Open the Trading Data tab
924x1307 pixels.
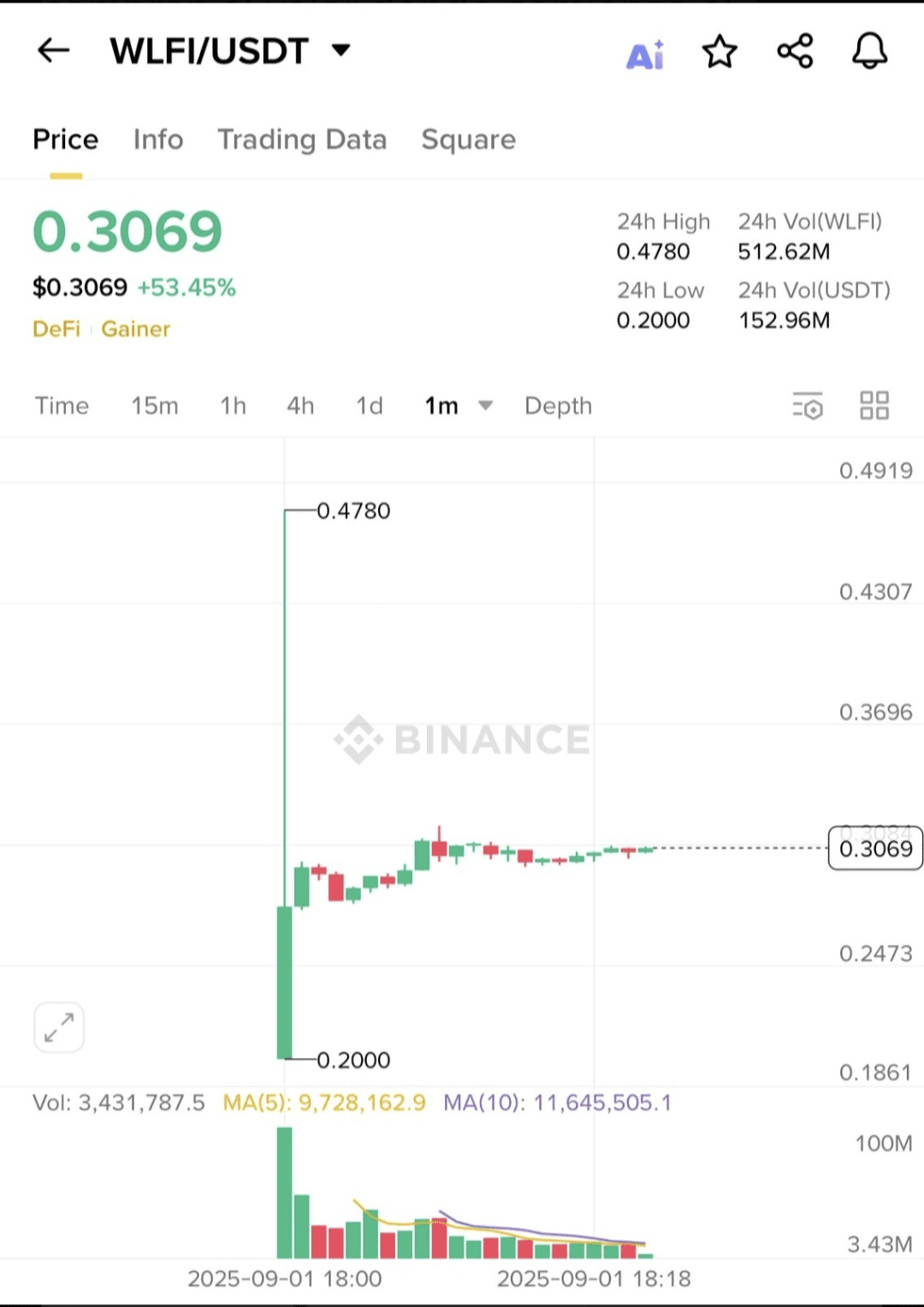[302, 140]
